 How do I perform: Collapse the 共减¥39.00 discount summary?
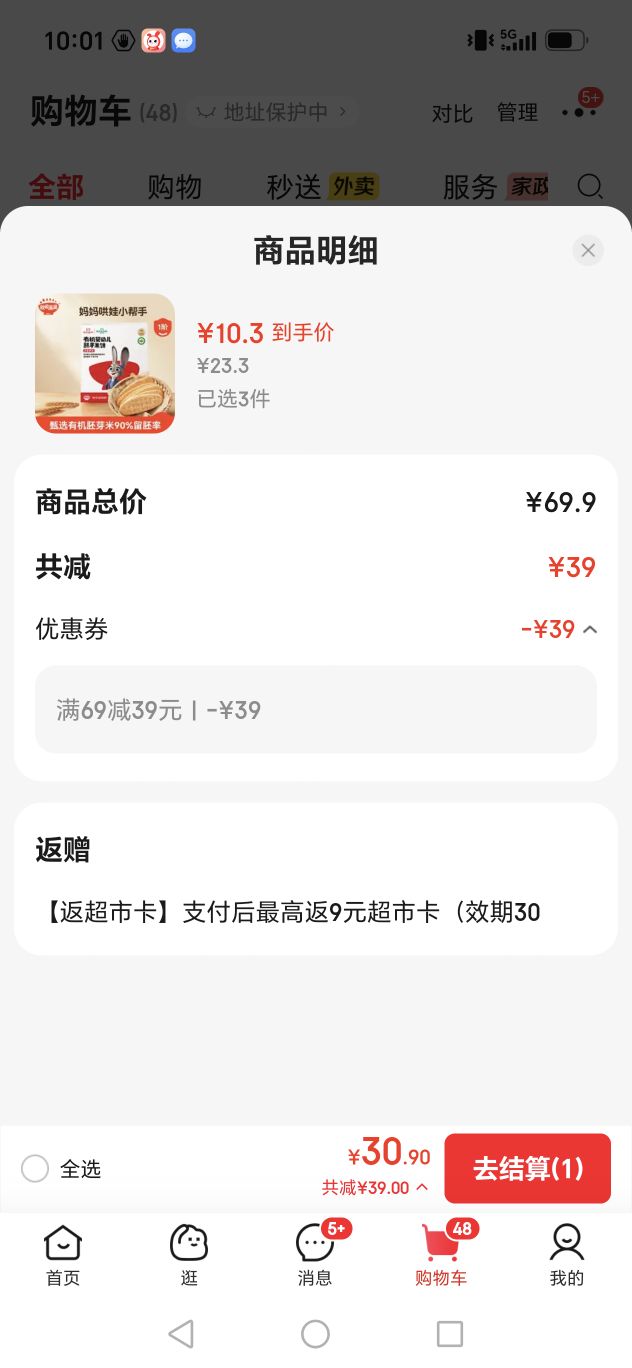point(375,1188)
